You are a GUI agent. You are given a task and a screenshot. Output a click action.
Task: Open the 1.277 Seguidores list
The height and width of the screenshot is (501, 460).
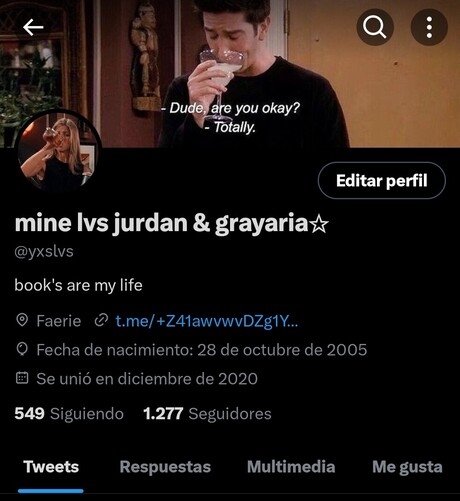[x=207, y=414]
